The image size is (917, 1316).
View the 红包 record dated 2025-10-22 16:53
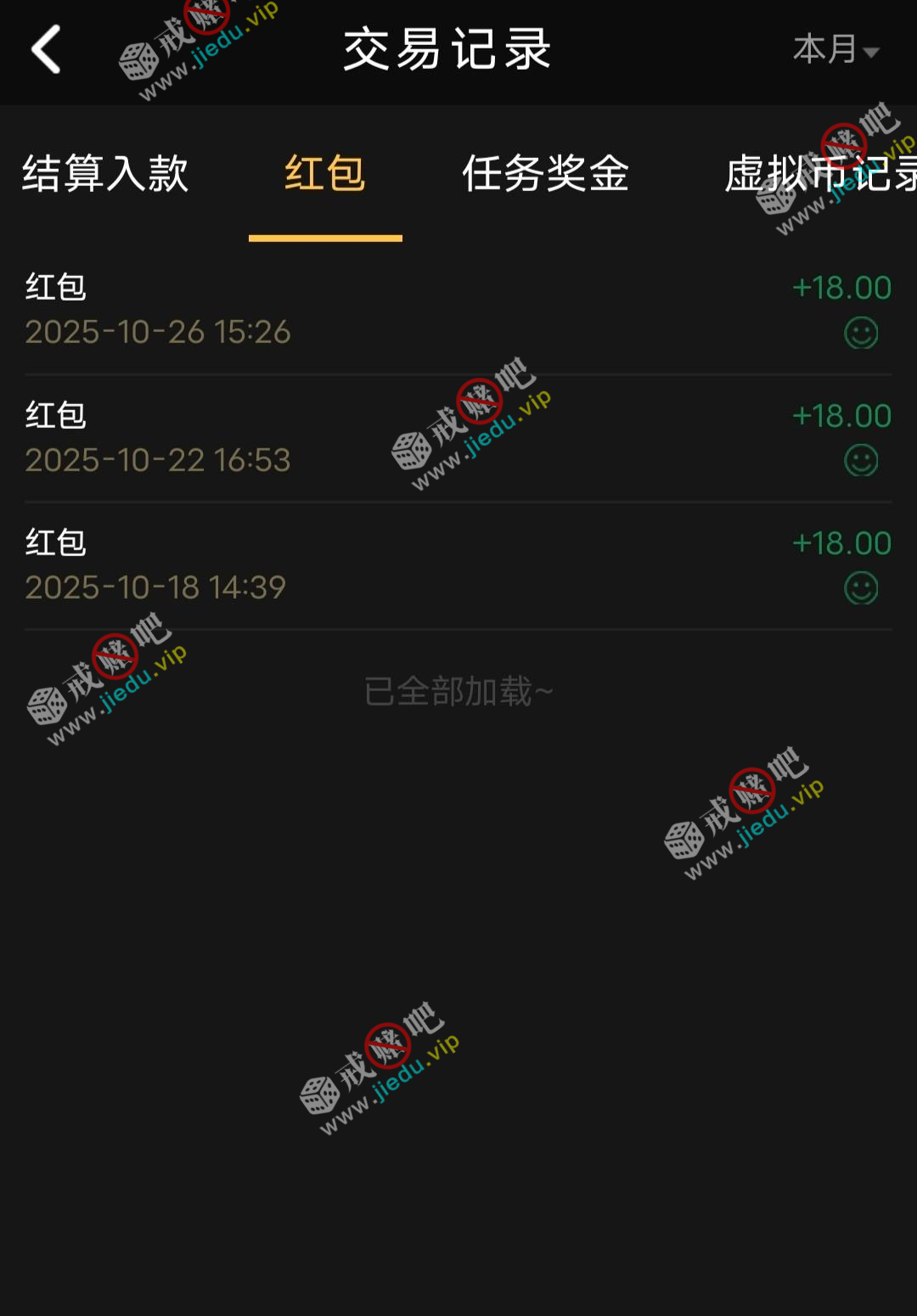click(x=458, y=438)
